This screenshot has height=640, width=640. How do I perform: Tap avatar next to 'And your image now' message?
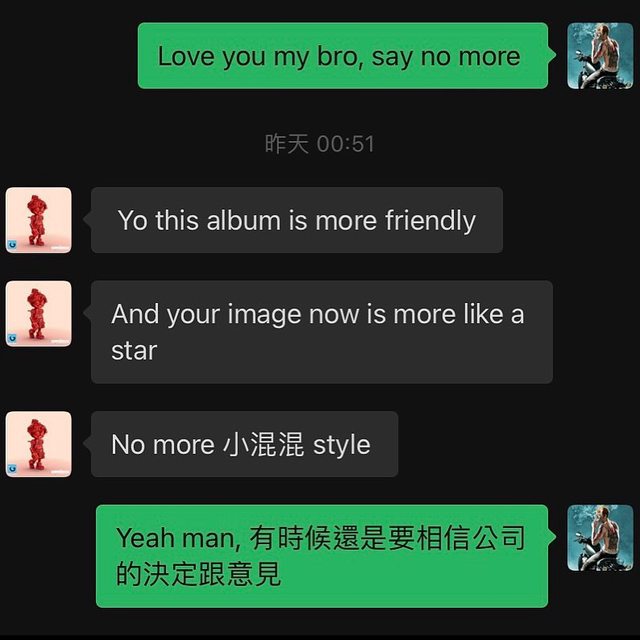38,314
